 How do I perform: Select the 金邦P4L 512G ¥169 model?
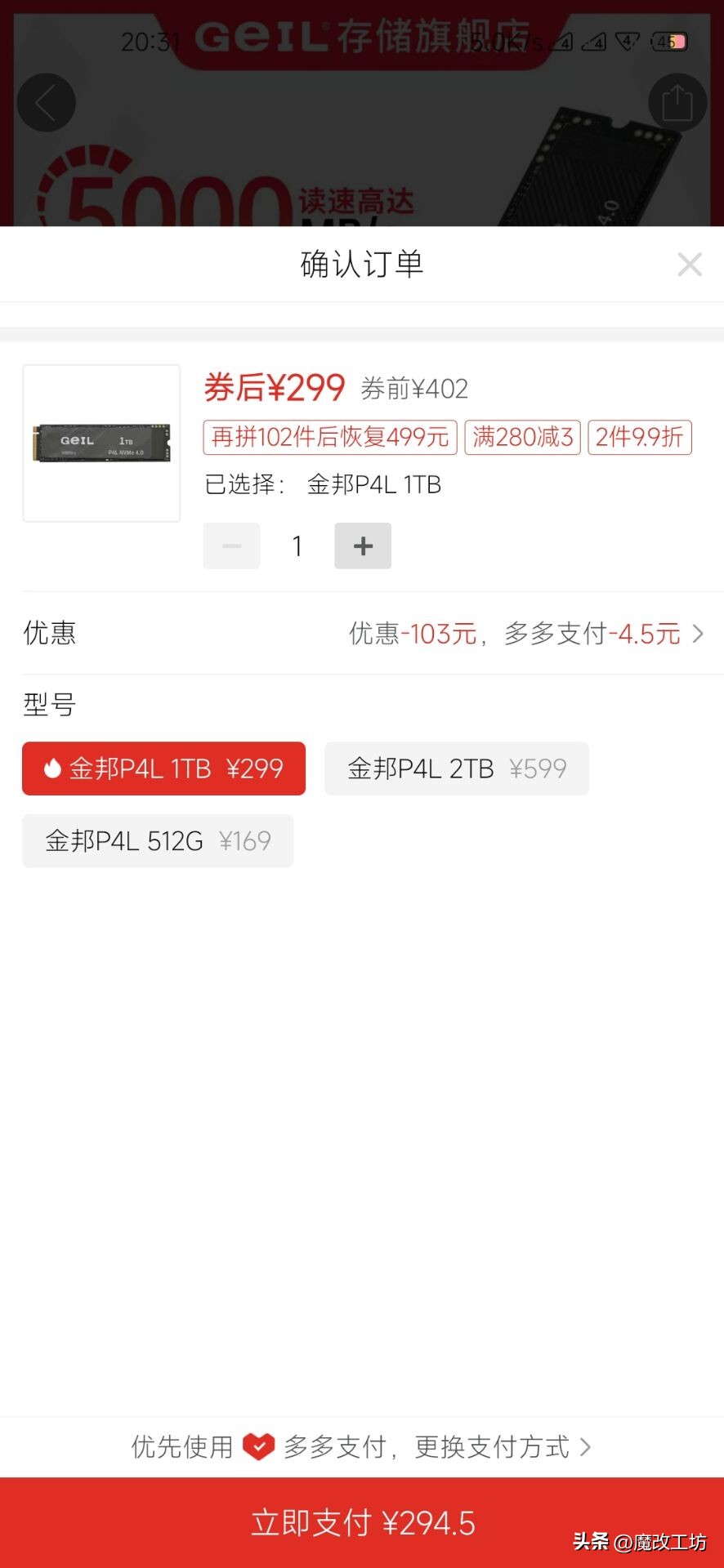pos(158,840)
